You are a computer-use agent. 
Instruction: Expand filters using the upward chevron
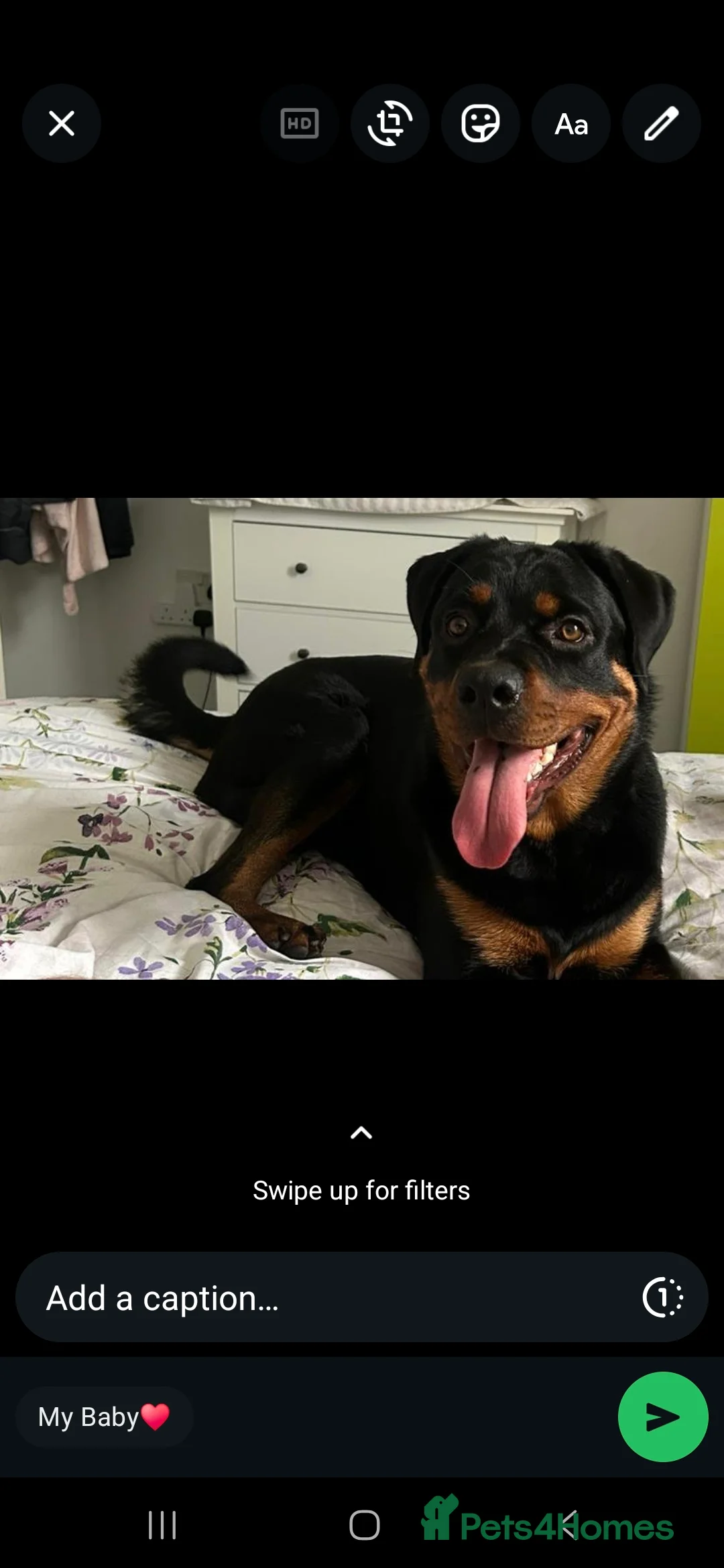[x=361, y=1132]
